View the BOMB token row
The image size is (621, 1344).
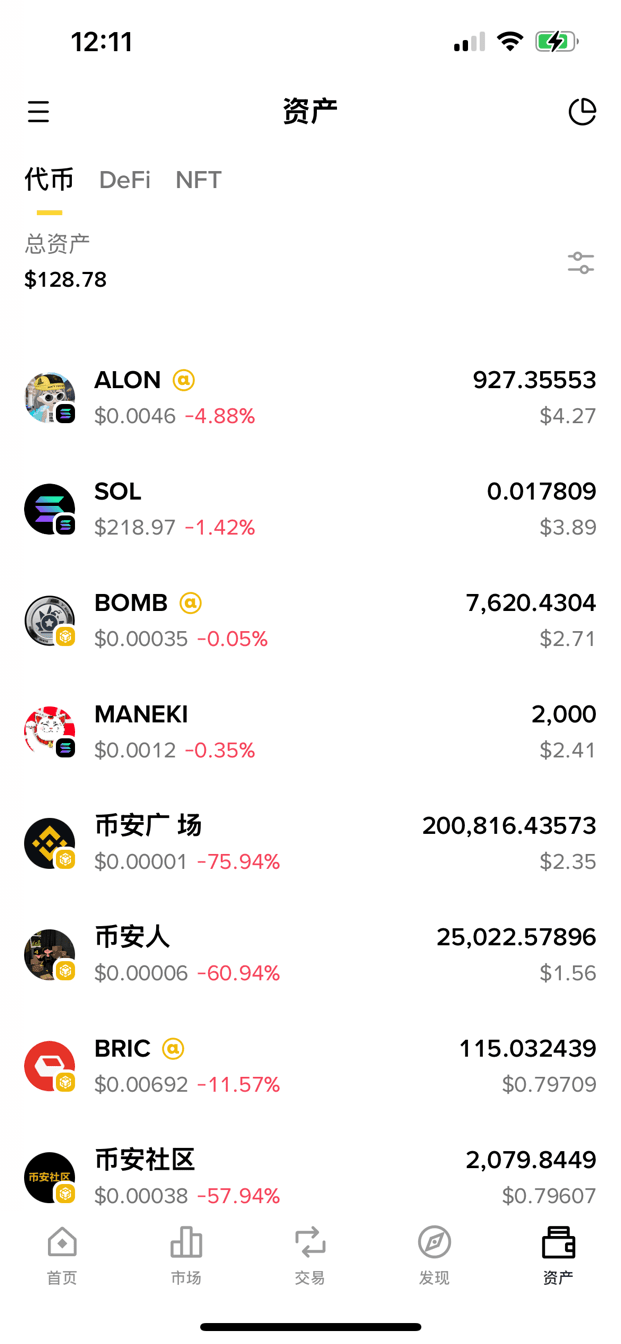click(310, 620)
